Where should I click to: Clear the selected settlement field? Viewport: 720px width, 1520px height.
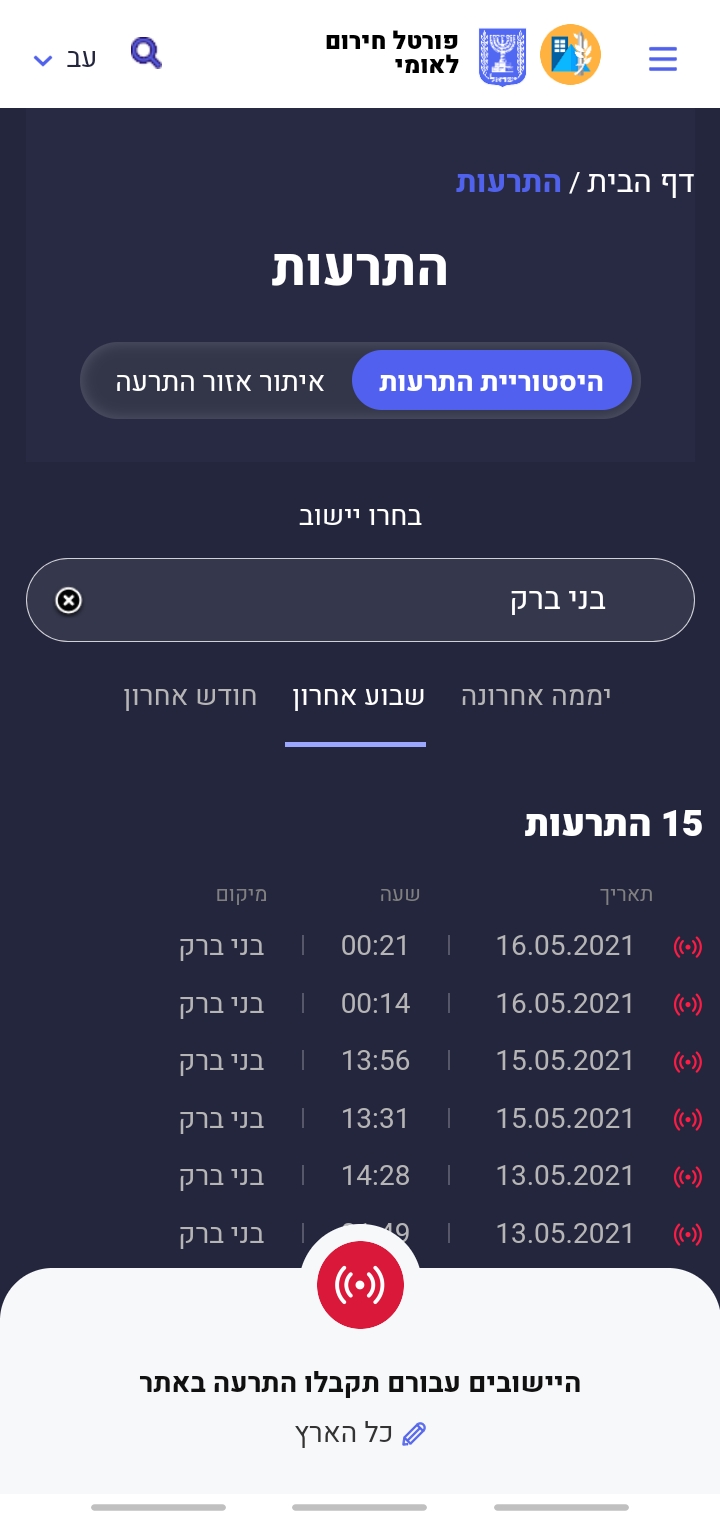pyautogui.click(x=68, y=600)
